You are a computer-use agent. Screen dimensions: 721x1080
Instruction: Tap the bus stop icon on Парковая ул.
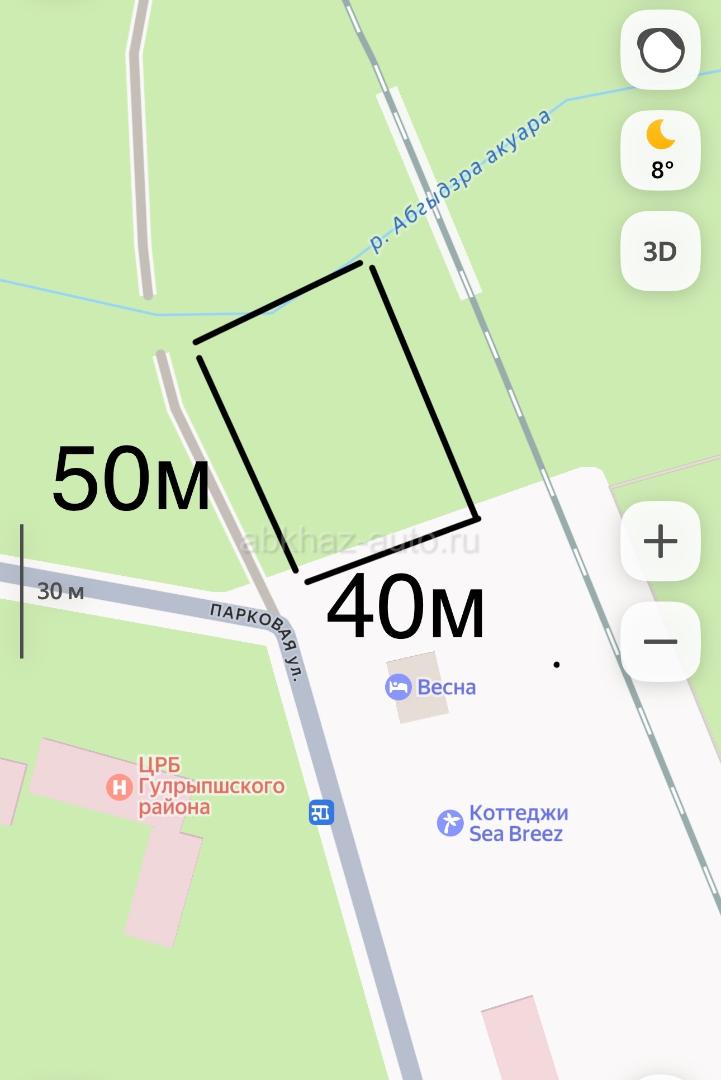(321, 811)
